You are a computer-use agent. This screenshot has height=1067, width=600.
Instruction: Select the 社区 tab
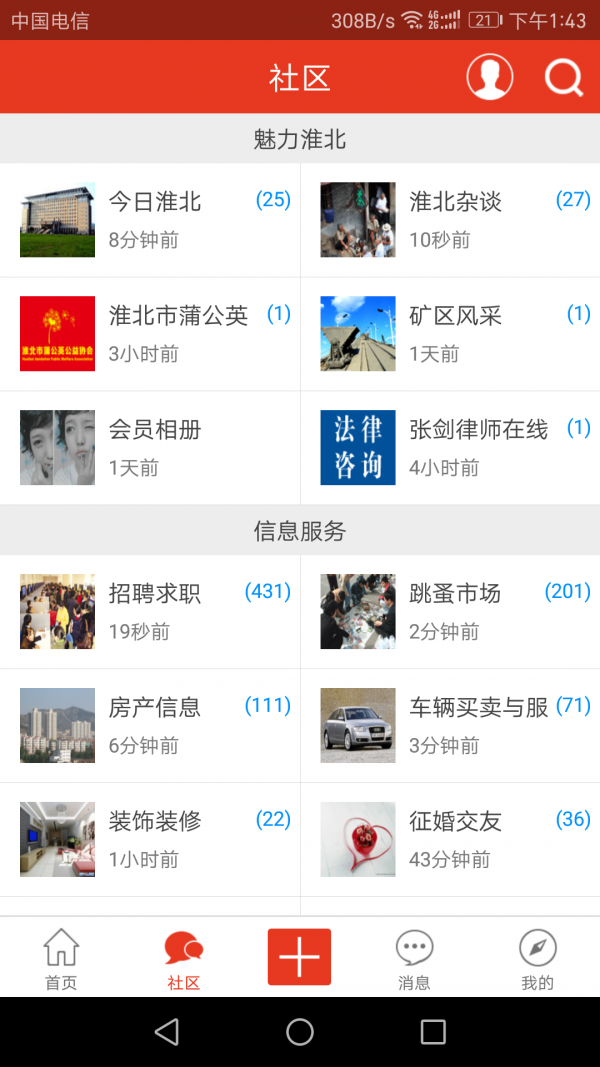tap(184, 959)
